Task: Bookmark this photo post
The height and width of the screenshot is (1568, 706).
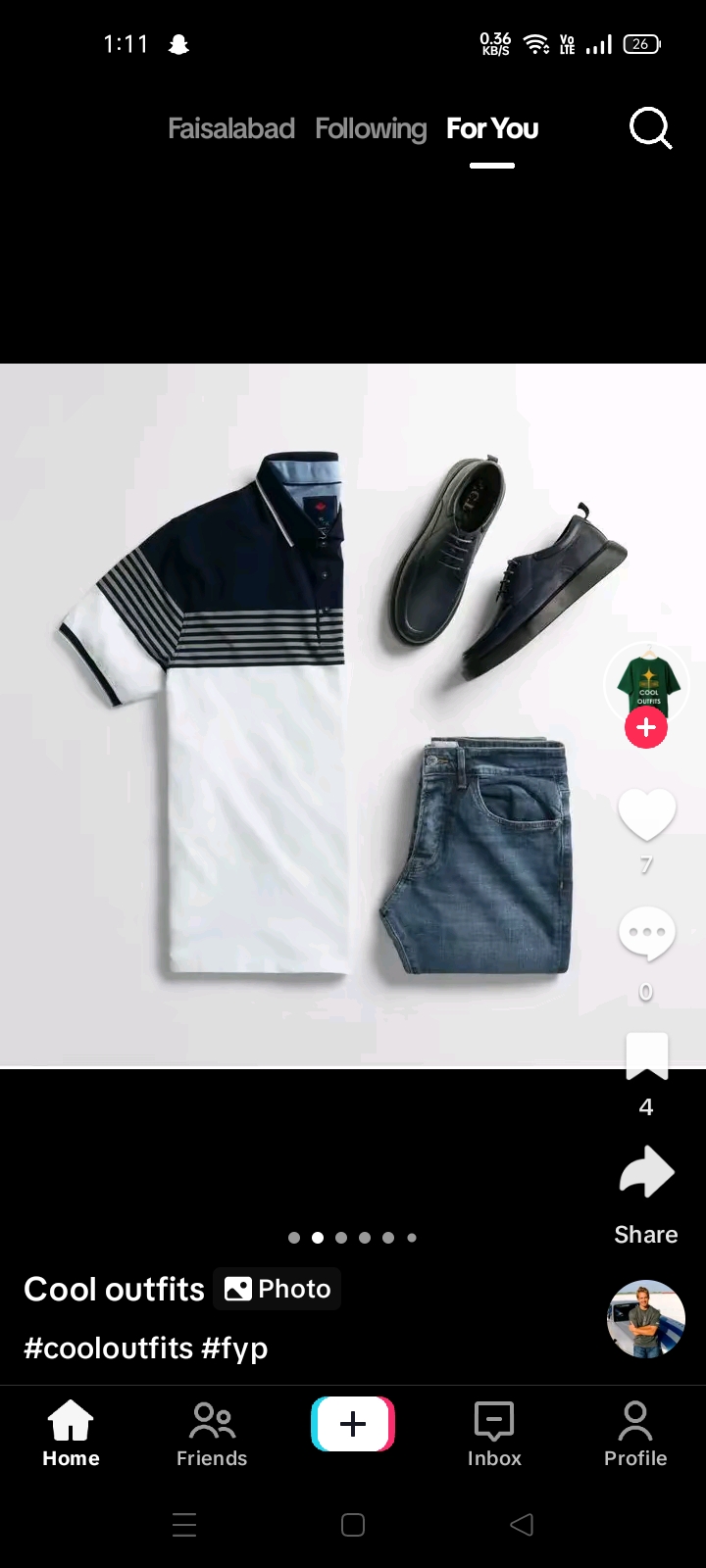Action: 646,1056
